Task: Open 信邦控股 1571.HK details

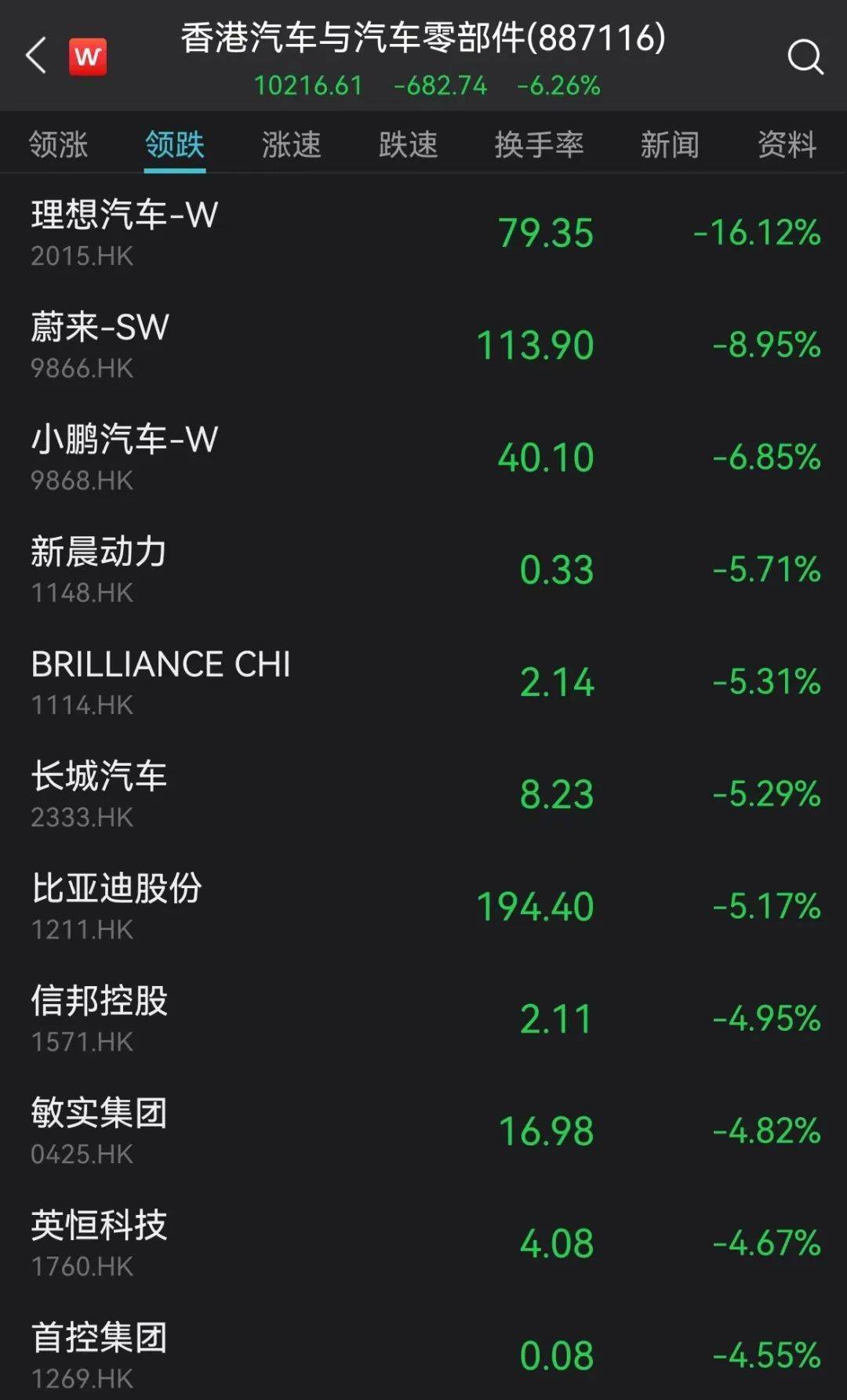Action: [x=423, y=1017]
